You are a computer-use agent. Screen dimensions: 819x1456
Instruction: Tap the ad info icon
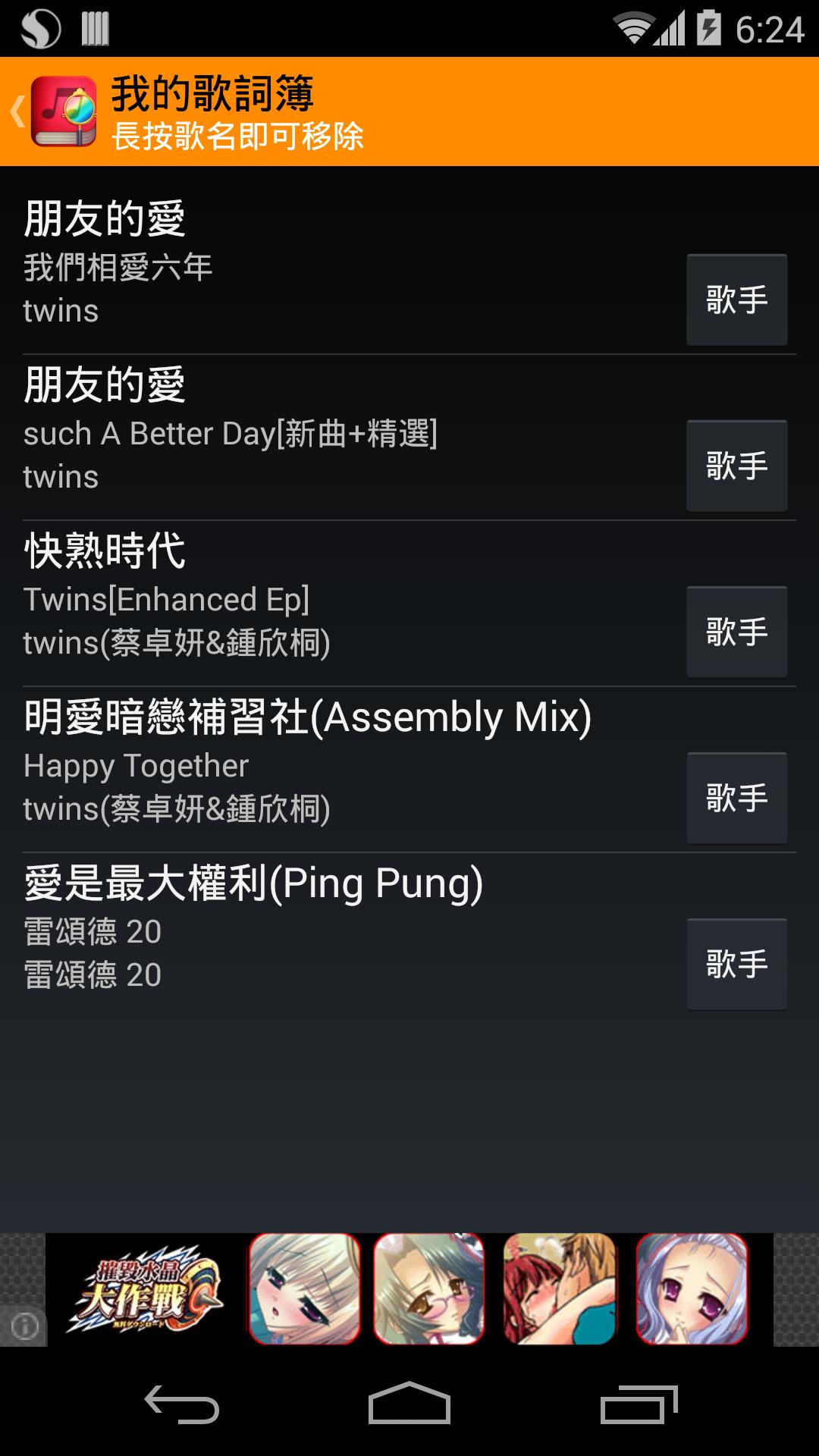click(x=24, y=1326)
